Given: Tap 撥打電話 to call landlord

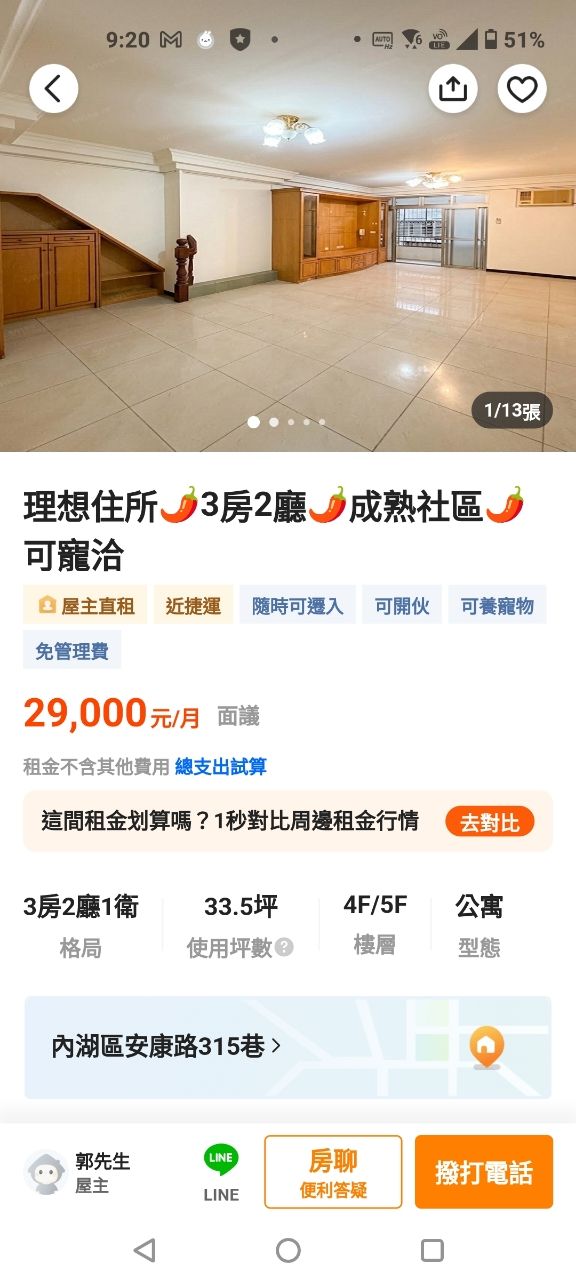Looking at the screenshot, I should [x=484, y=1172].
